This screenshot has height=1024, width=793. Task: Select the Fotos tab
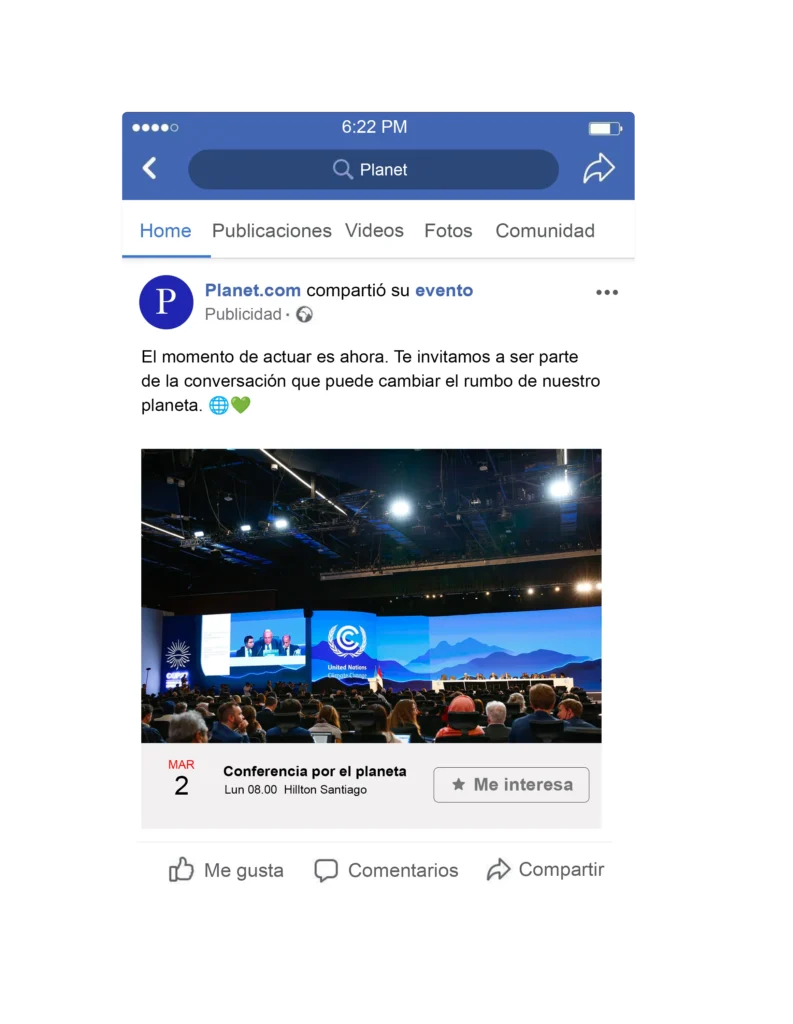(x=448, y=231)
